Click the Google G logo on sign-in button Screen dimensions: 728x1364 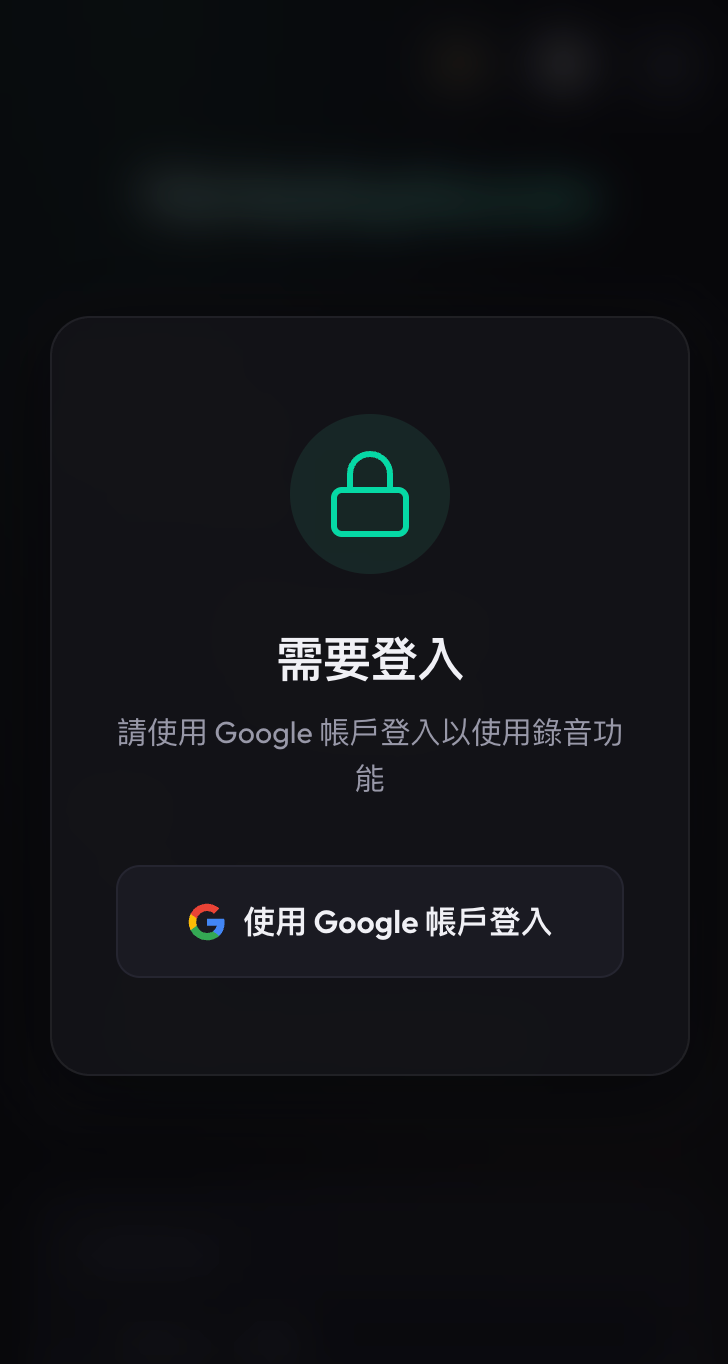(x=206, y=921)
